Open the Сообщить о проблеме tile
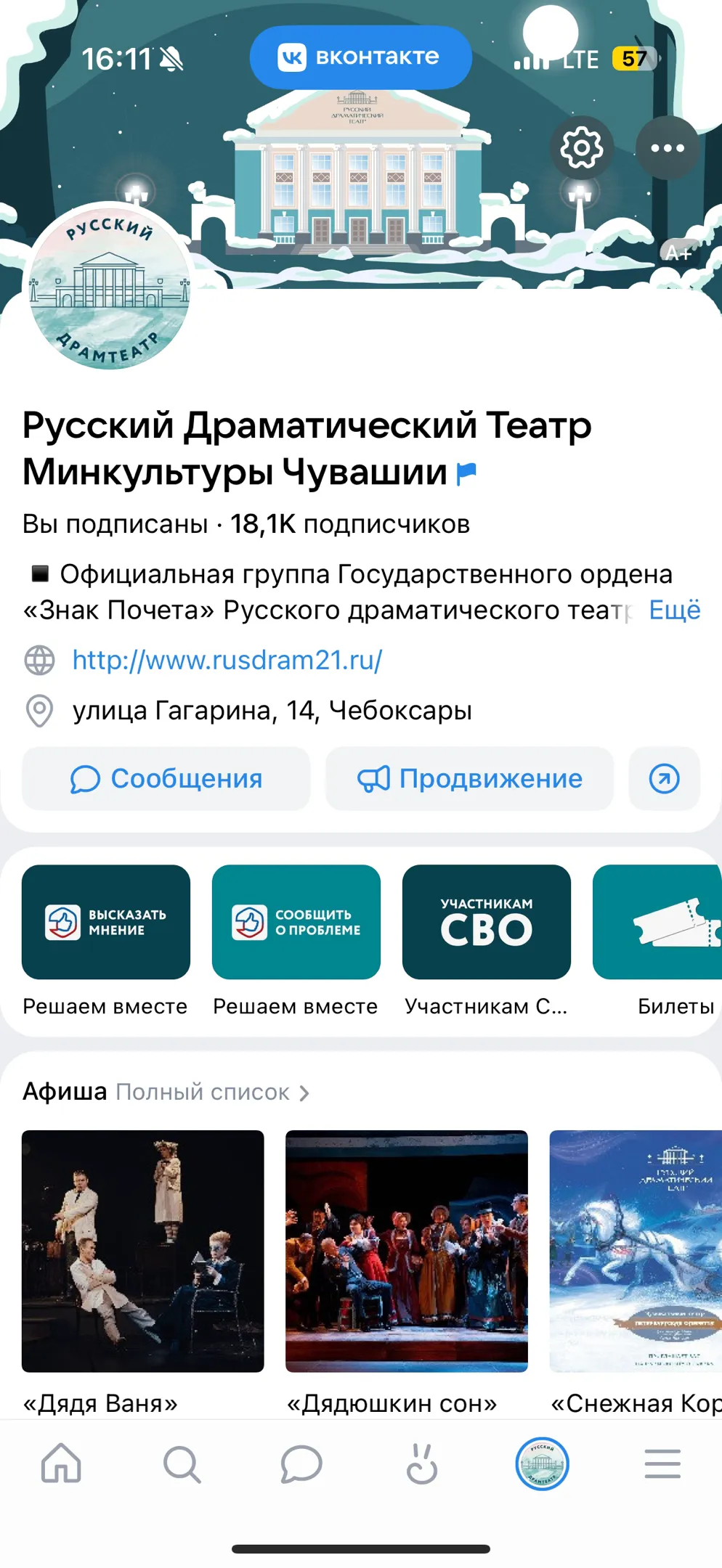The image size is (722, 1568). [296, 922]
